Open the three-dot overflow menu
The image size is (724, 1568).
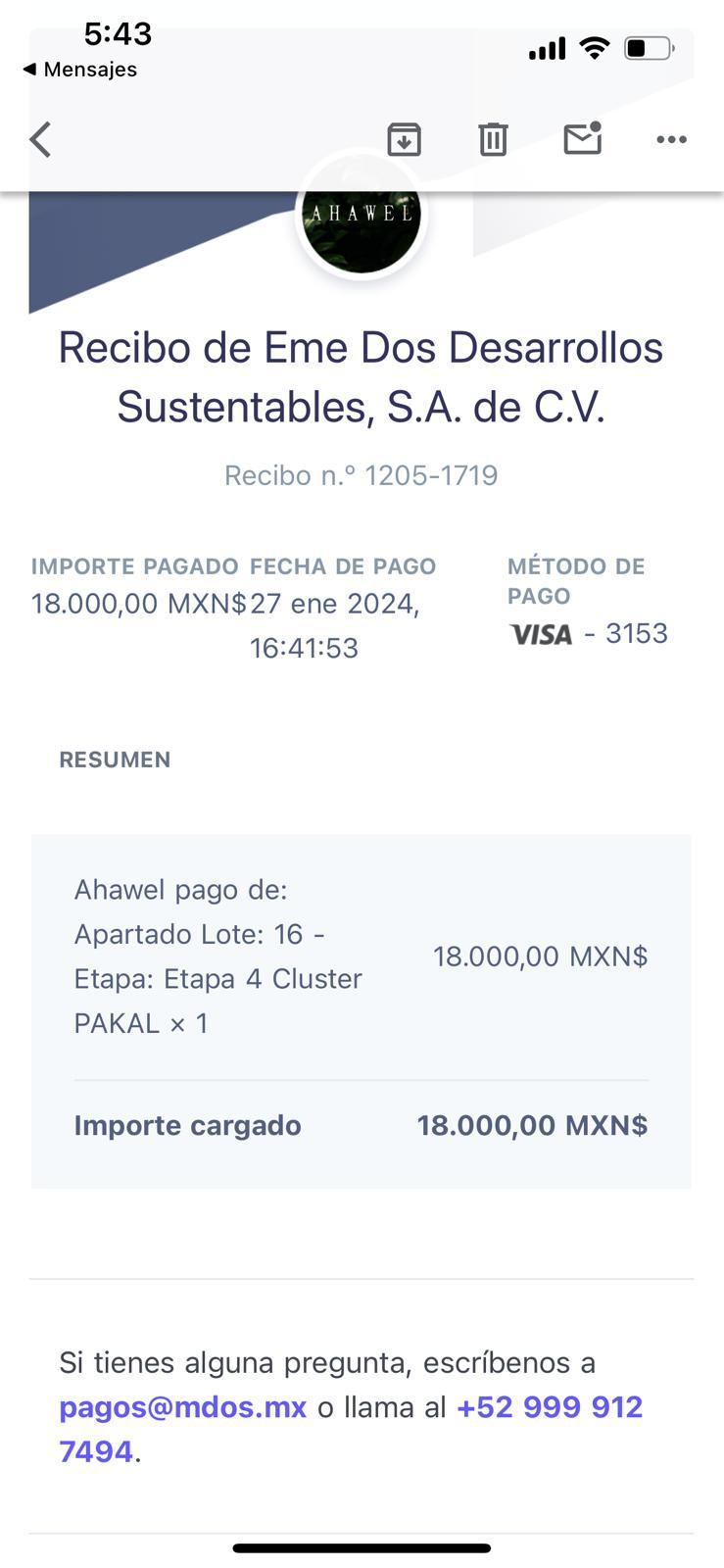tap(671, 140)
